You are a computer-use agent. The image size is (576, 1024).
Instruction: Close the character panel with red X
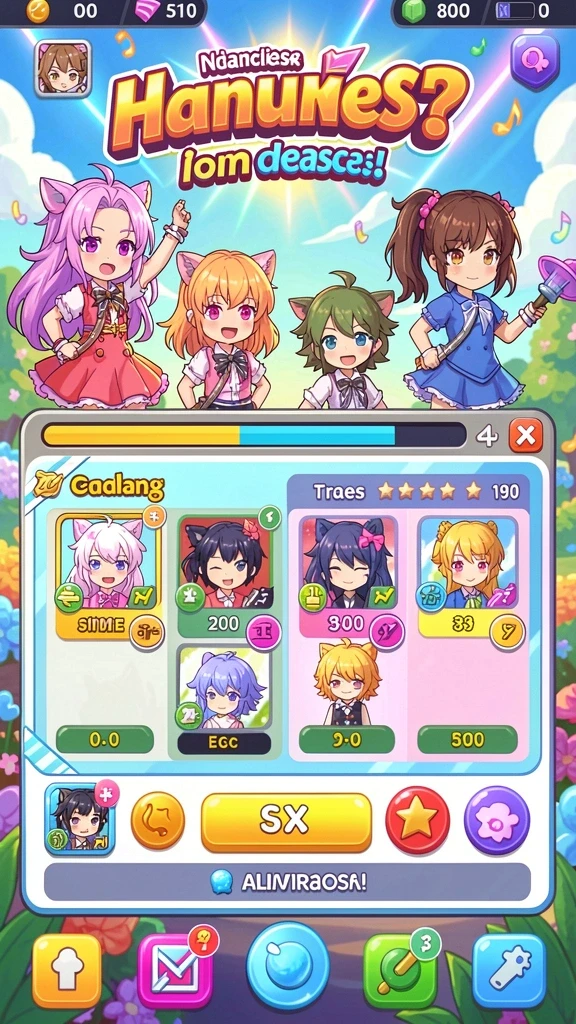pyautogui.click(x=525, y=435)
